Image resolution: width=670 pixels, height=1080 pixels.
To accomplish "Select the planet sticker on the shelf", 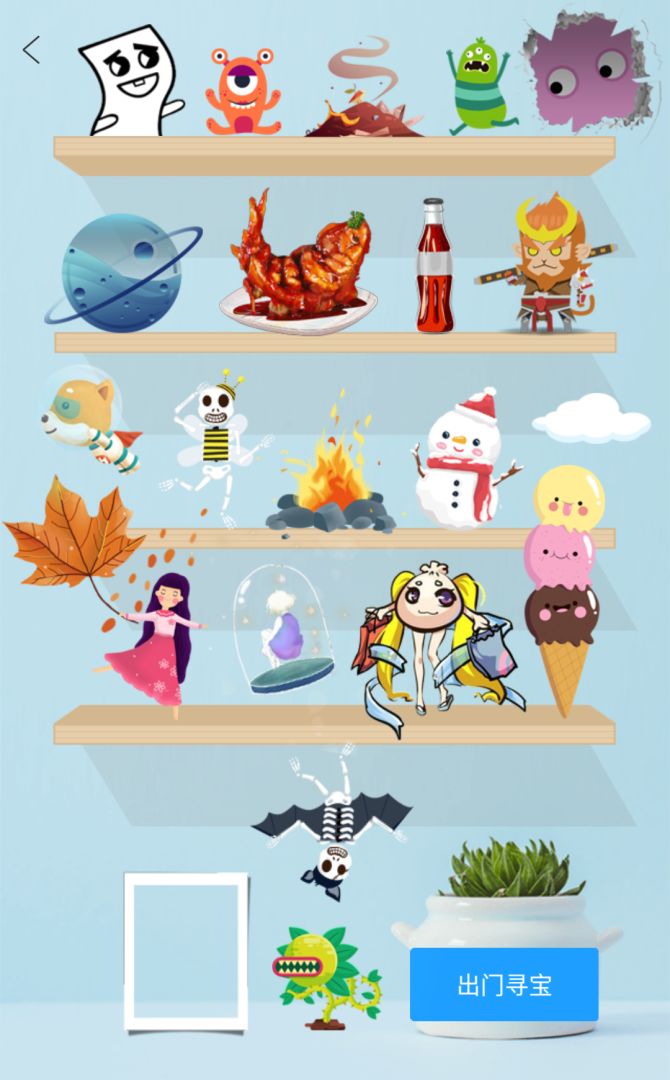I will click(118, 273).
